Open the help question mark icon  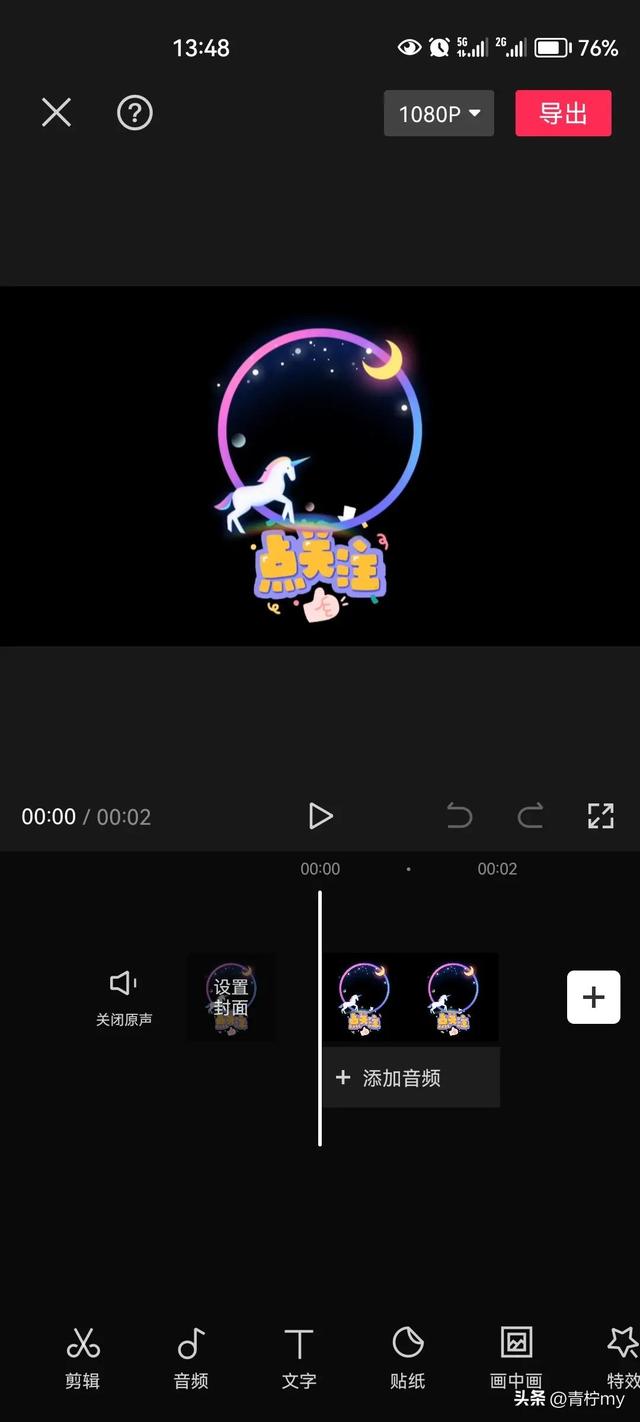click(x=135, y=113)
